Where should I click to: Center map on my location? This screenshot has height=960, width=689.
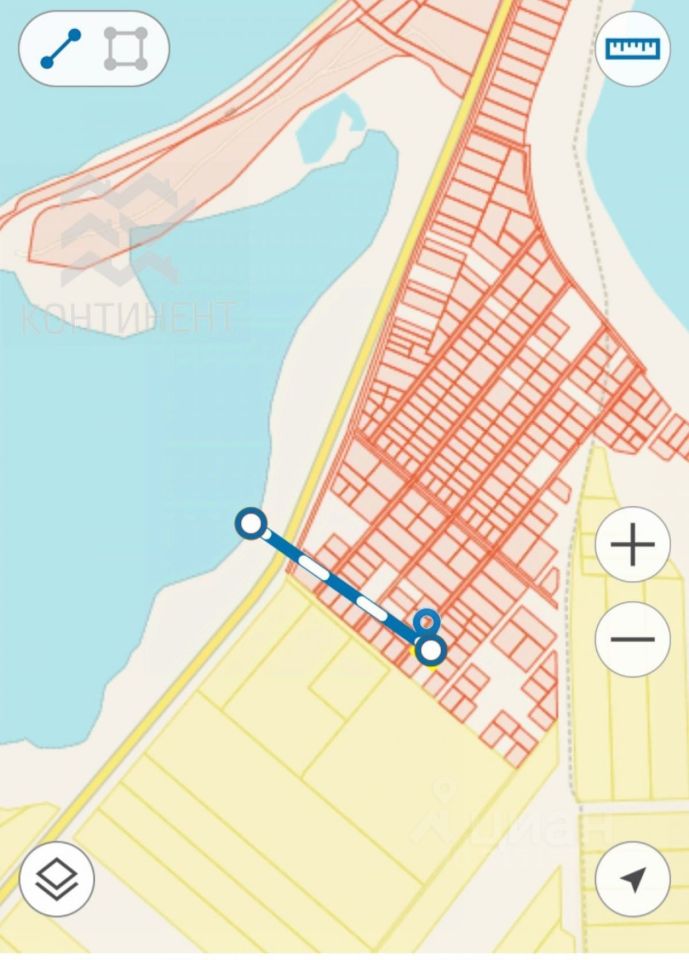(x=632, y=879)
